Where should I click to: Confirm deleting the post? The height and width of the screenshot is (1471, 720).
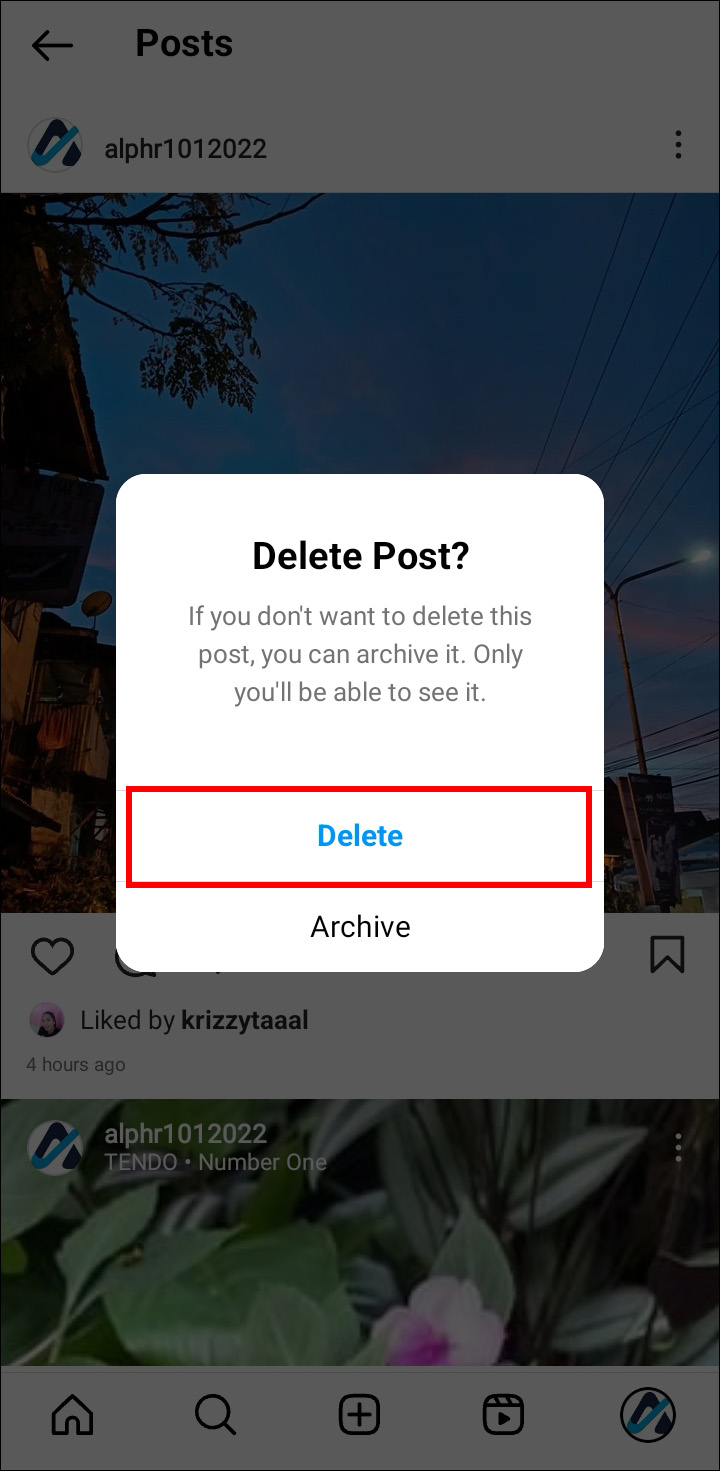click(360, 836)
